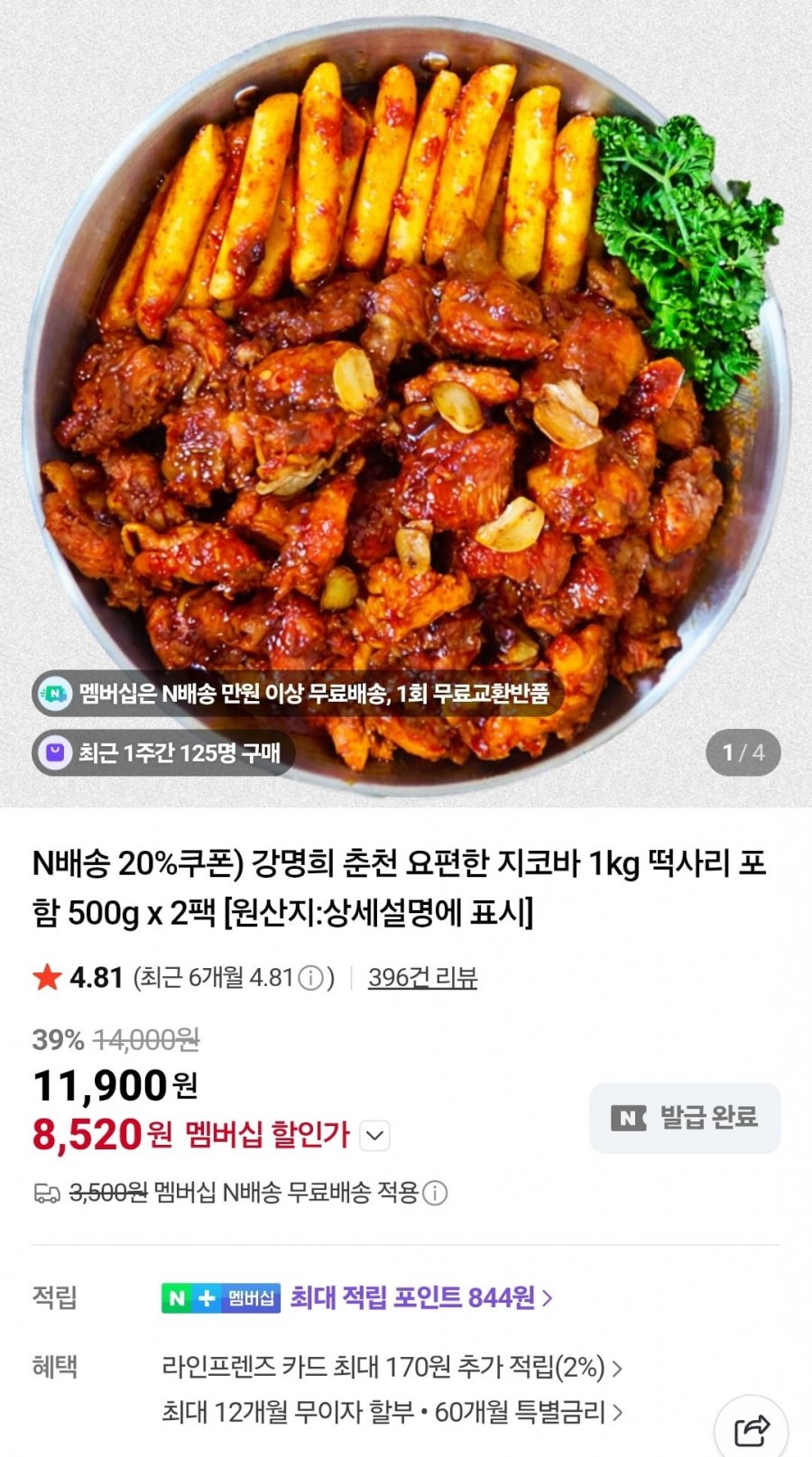This screenshot has width=812, height=1457.
Task: View 라인프렌즈 카드 추가 적립 benefit
Action: click(x=392, y=1368)
